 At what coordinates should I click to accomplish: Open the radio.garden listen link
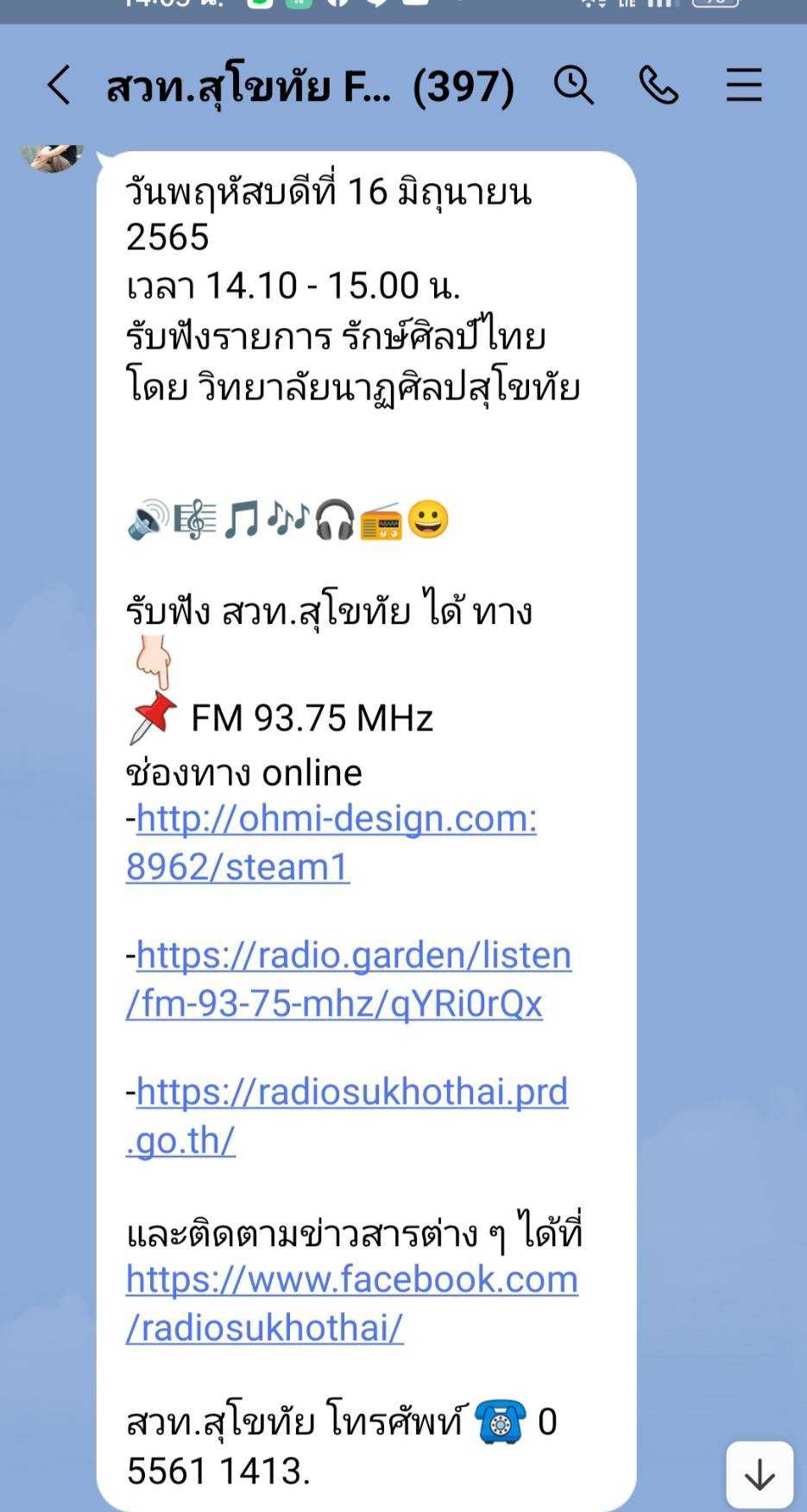click(349, 979)
